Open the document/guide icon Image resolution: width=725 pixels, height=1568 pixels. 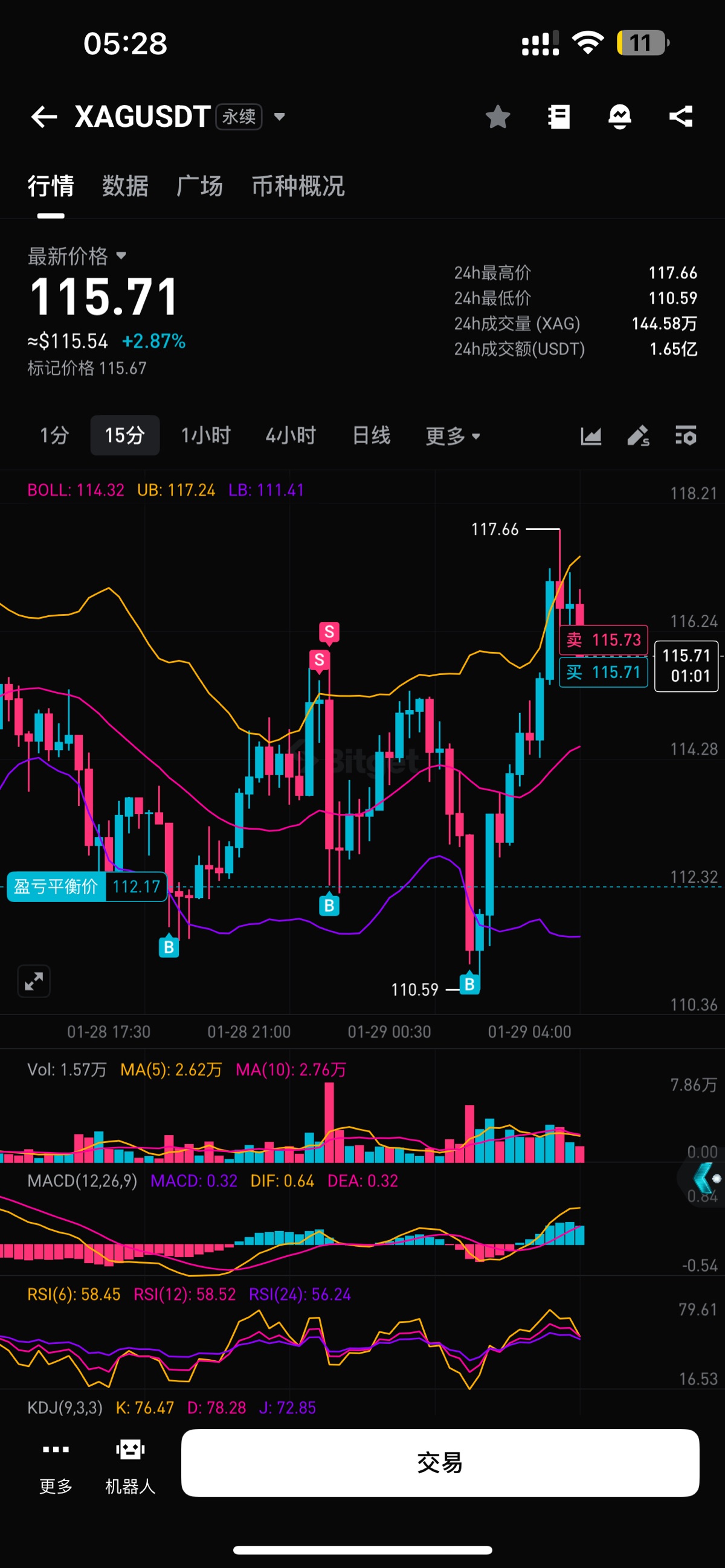click(559, 117)
